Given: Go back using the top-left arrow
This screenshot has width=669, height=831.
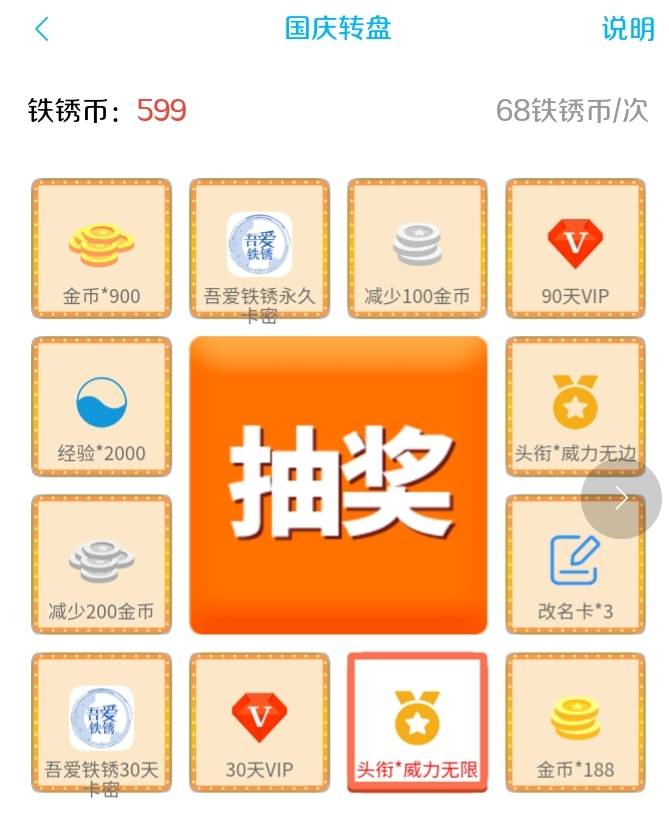Looking at the screenshot, I should pyautogui.click(x=41, y=29).
